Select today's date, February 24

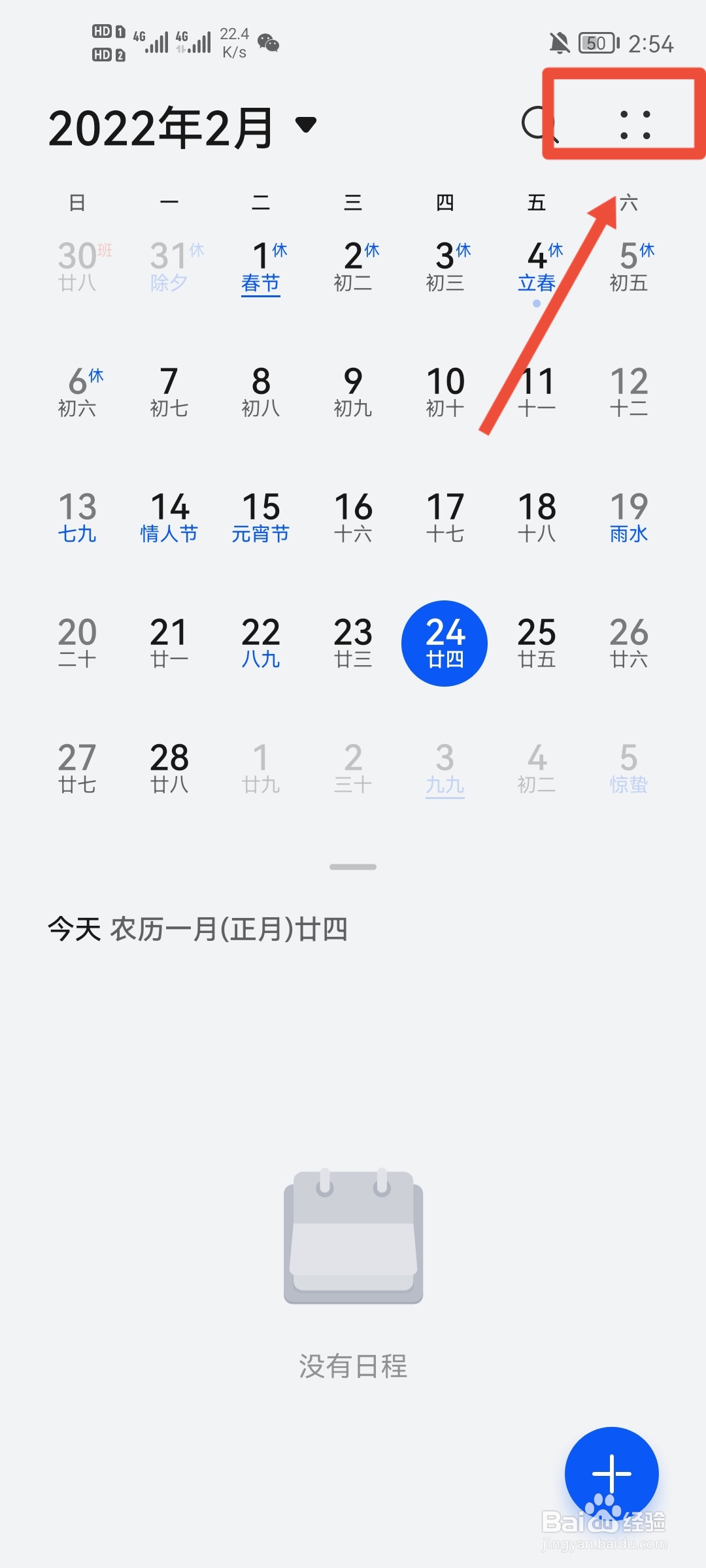click(445, 643)
